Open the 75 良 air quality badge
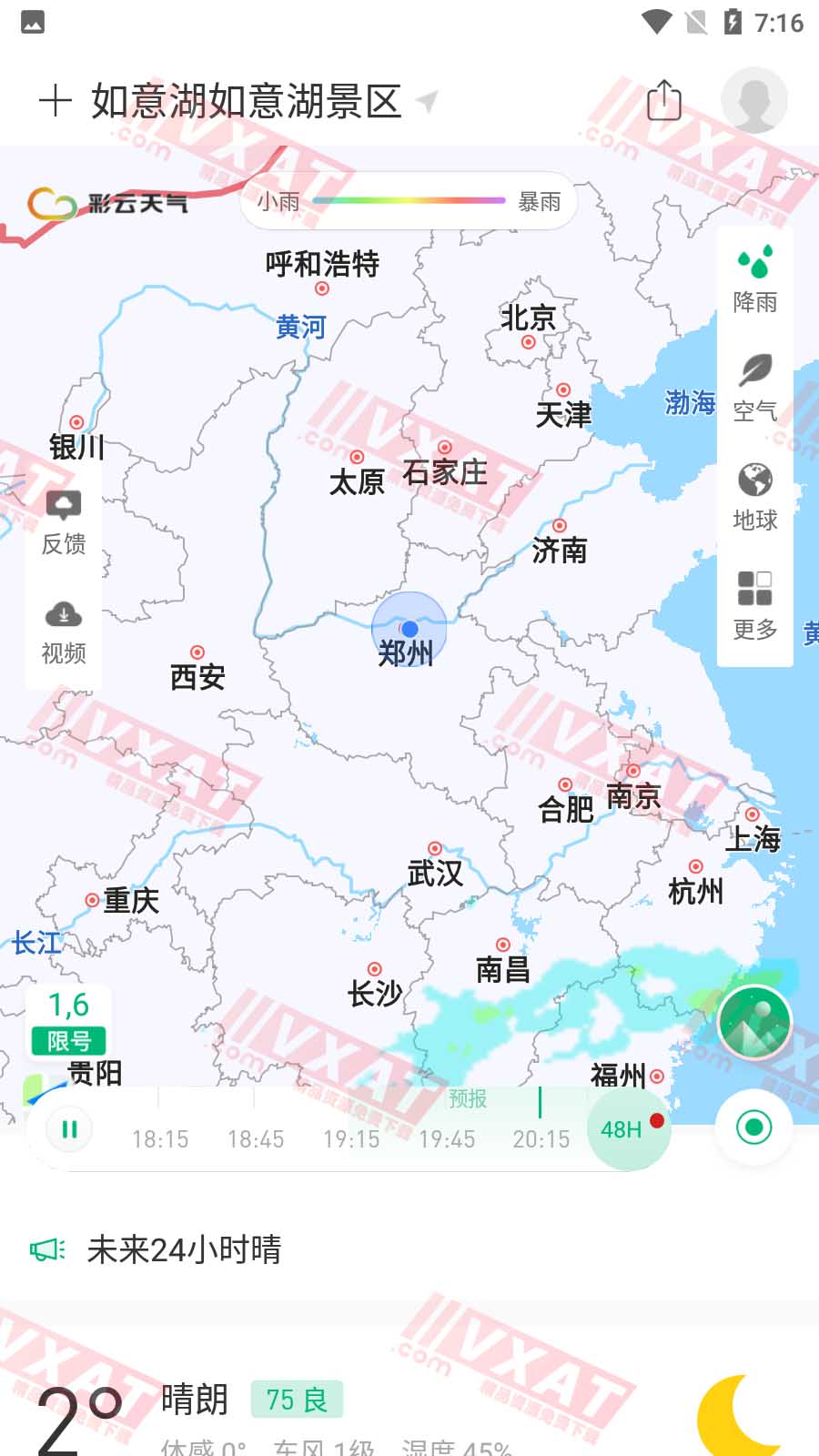The image size is (819, 1456). tap(297, 1400)
